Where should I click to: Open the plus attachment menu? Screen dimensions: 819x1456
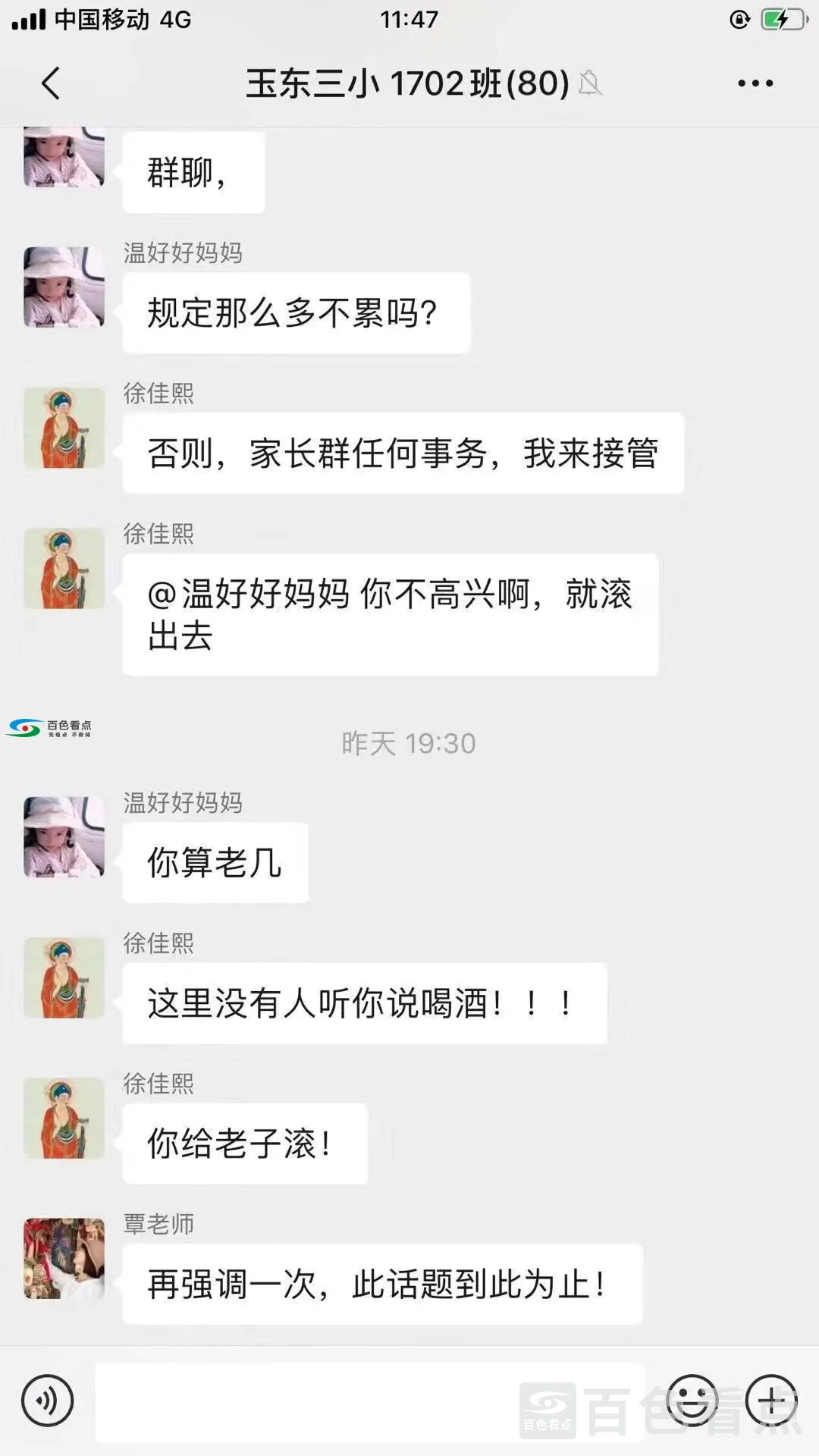771,1401
